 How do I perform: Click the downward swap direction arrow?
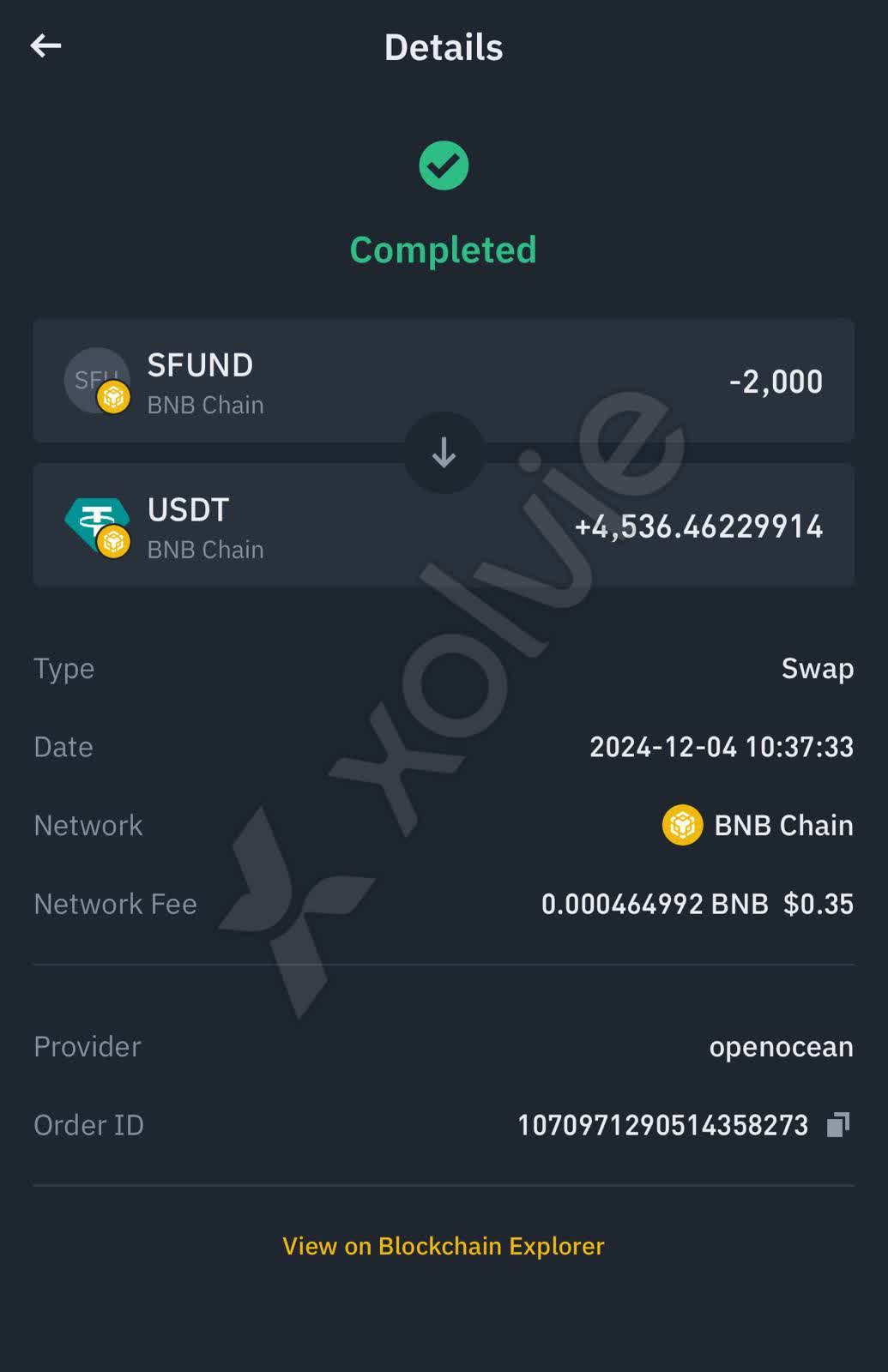coord(443,454)
